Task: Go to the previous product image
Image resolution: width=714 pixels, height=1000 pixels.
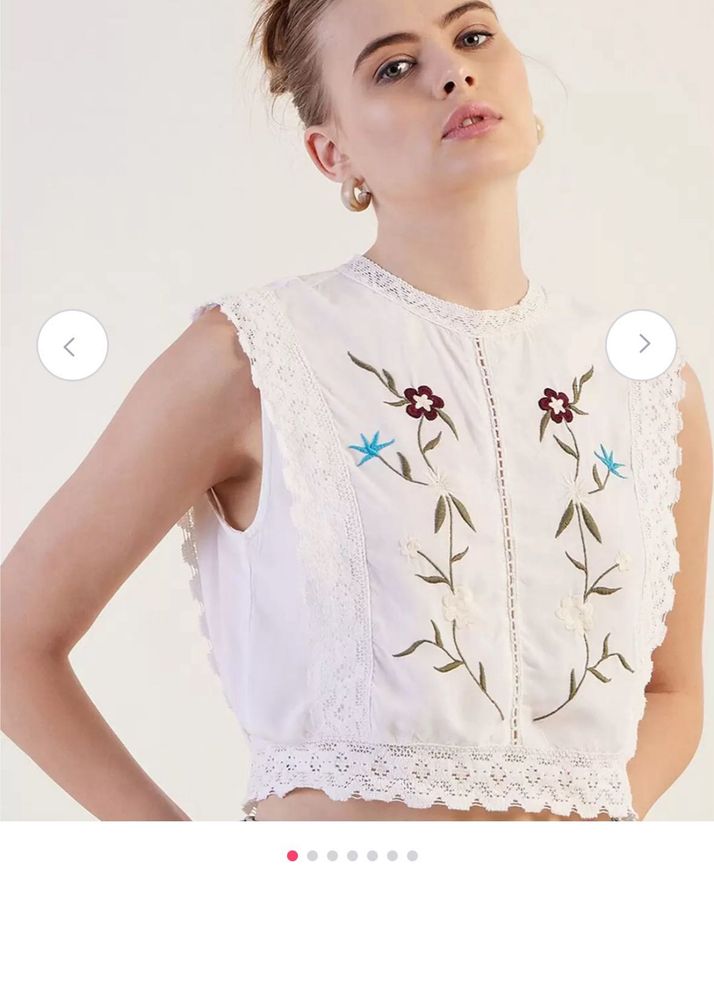Action: point(72,345)
